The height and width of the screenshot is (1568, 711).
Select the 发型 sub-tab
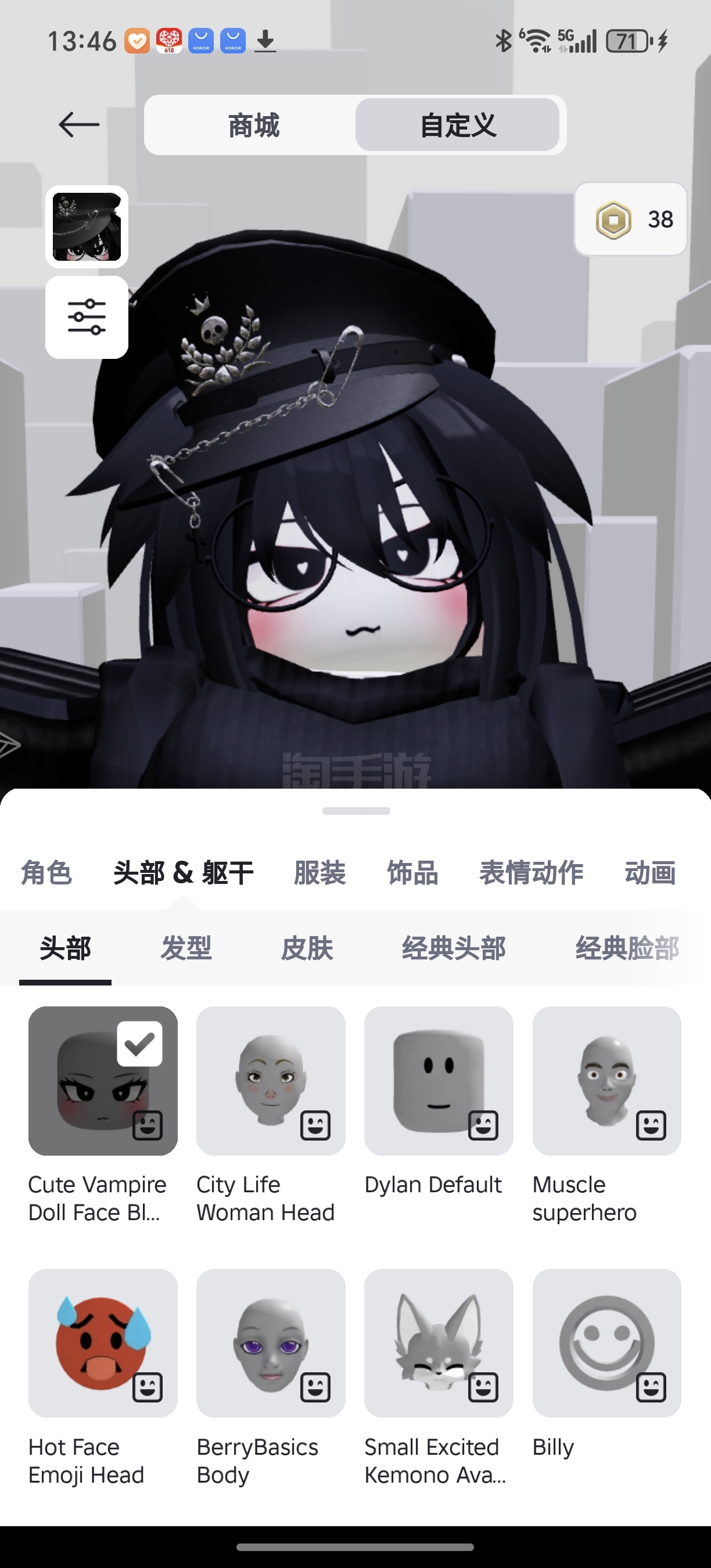tap(186, 948)
